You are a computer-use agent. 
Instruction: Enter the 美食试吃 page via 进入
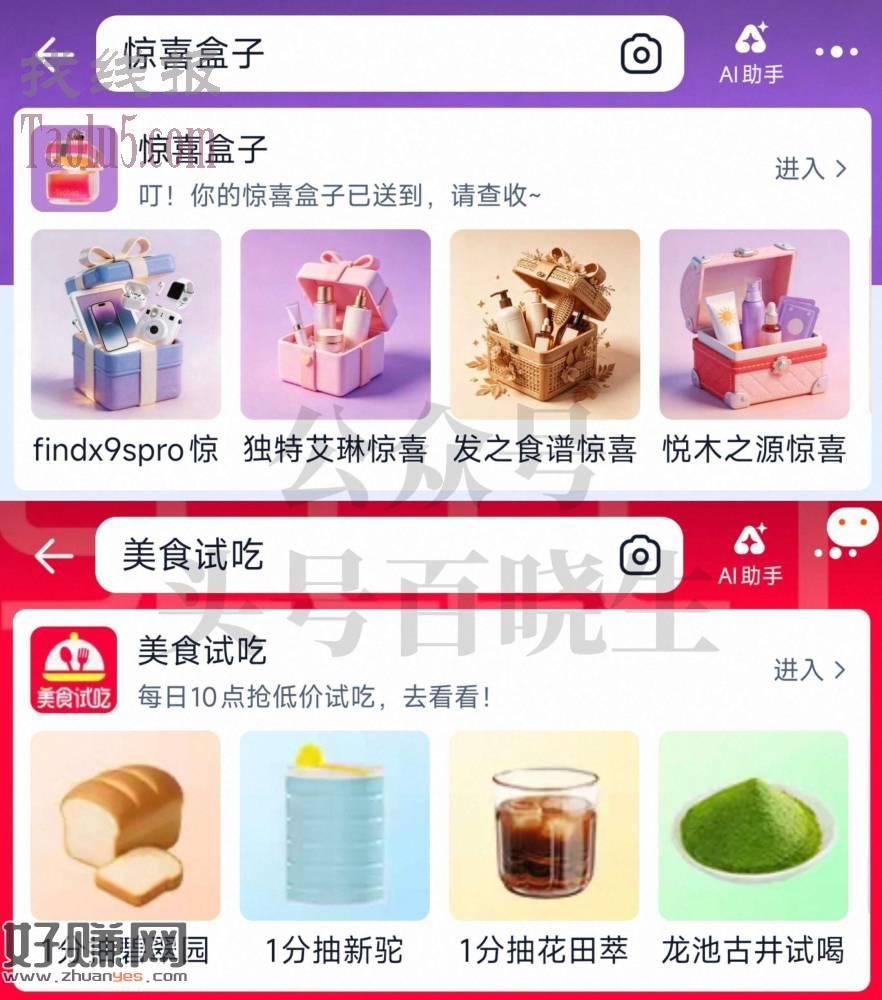809,670
